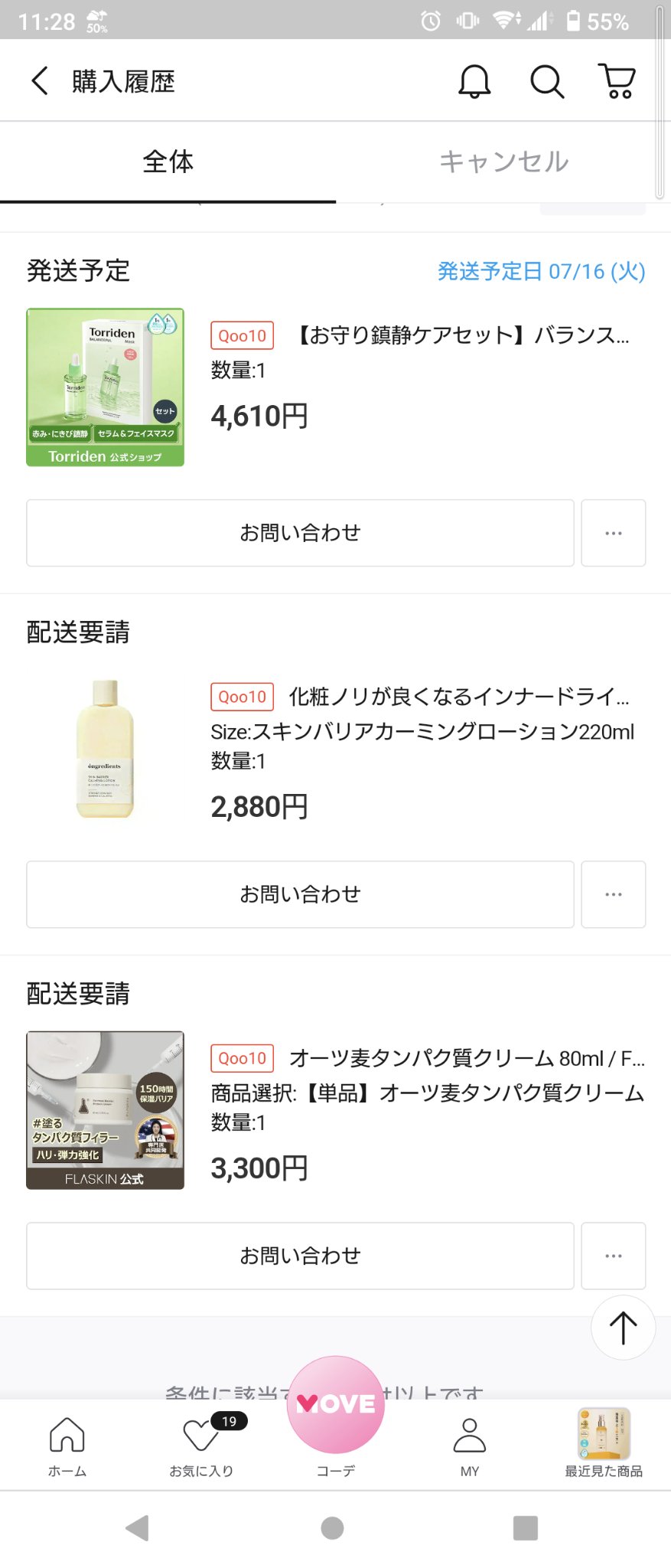Open more options for oat protein cream
671x1568 pixels.
[613, 1256]
